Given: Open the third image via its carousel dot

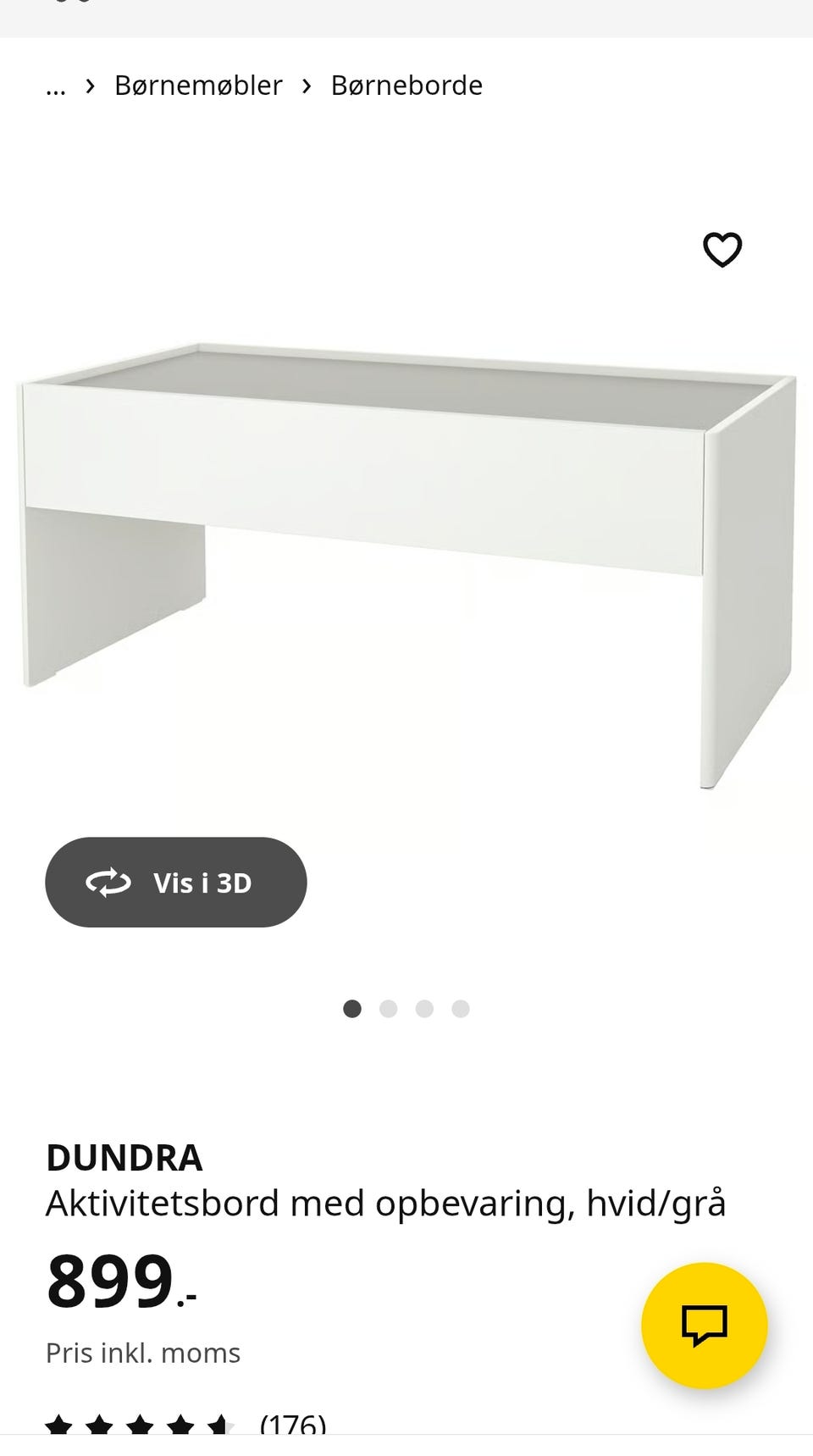Looking at the screenshot, I should [x=424, y=1009].
